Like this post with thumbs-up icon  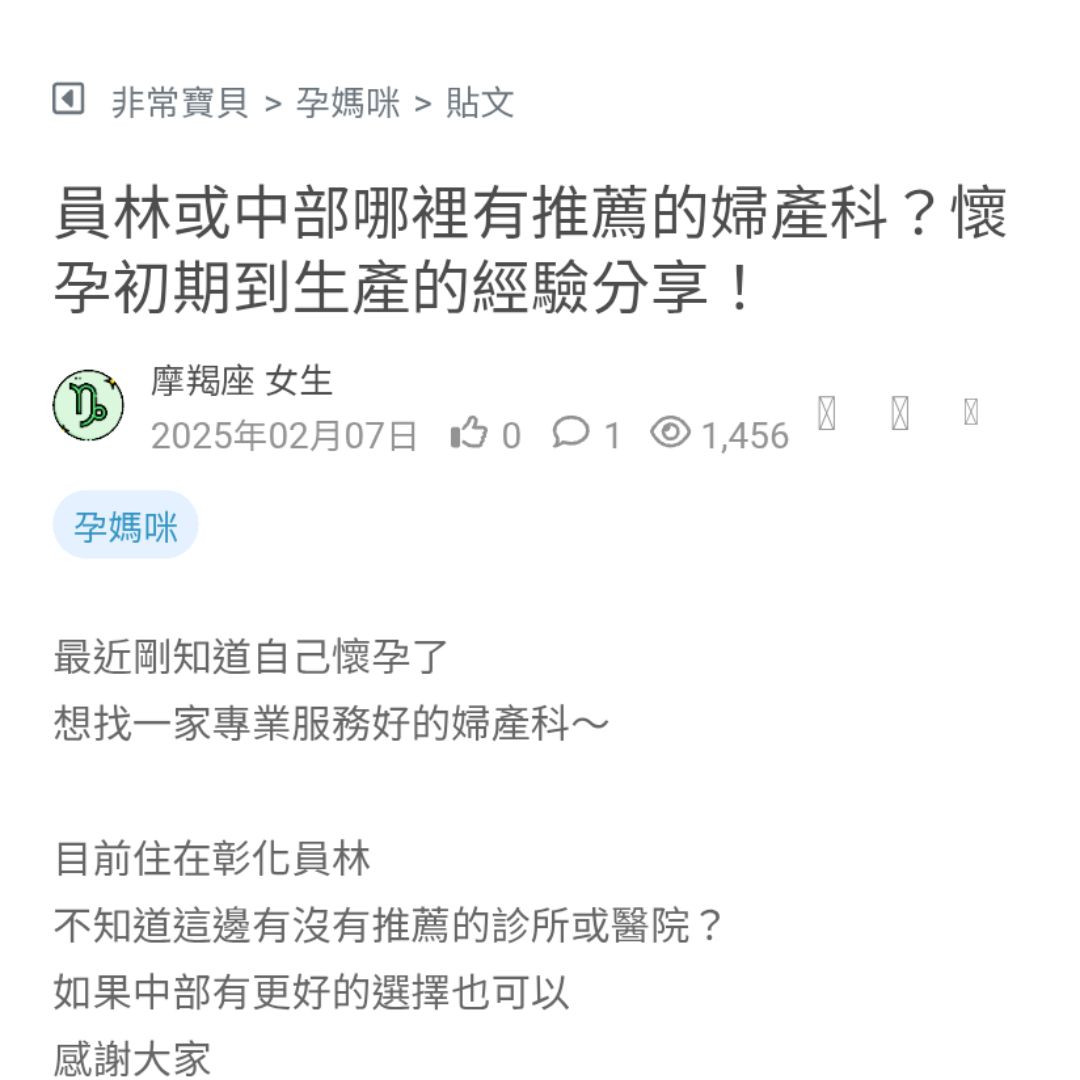coord(469,434)
